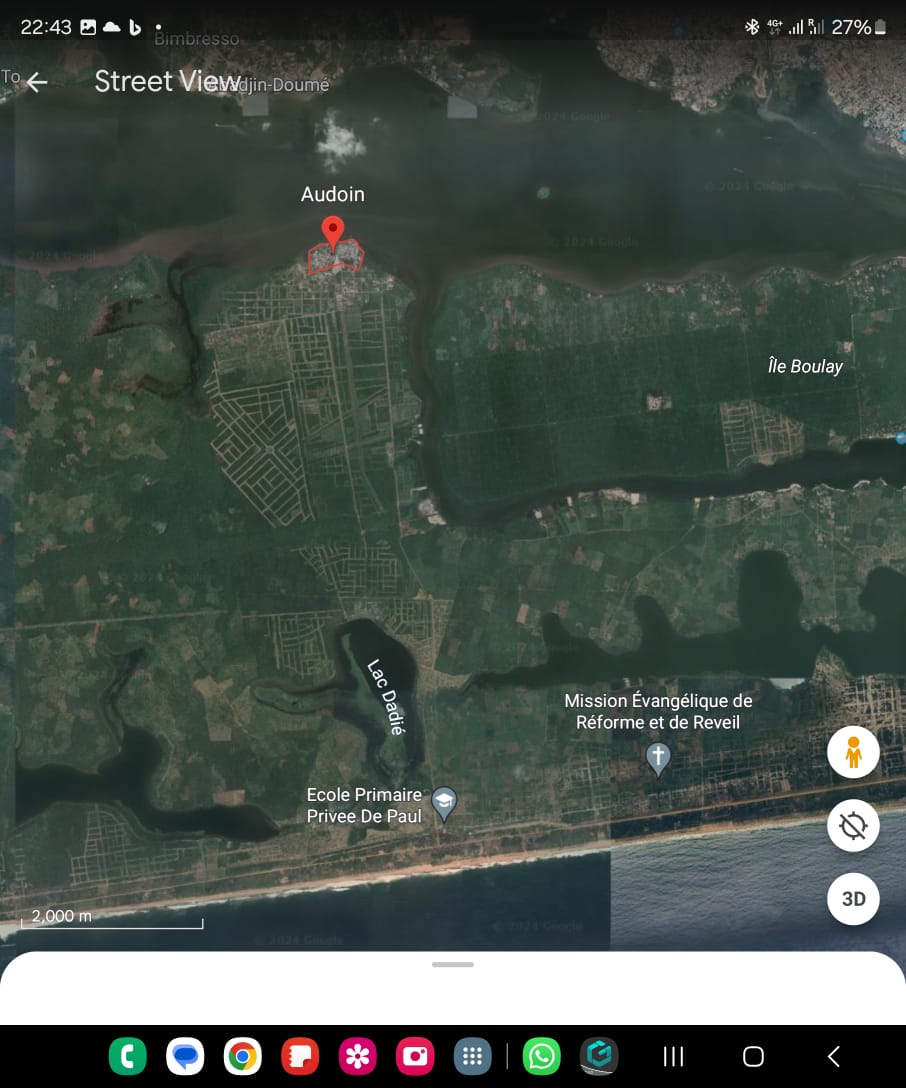Tap the Street View pegman button
906x1088 pixels.
[x=853, y=752]
